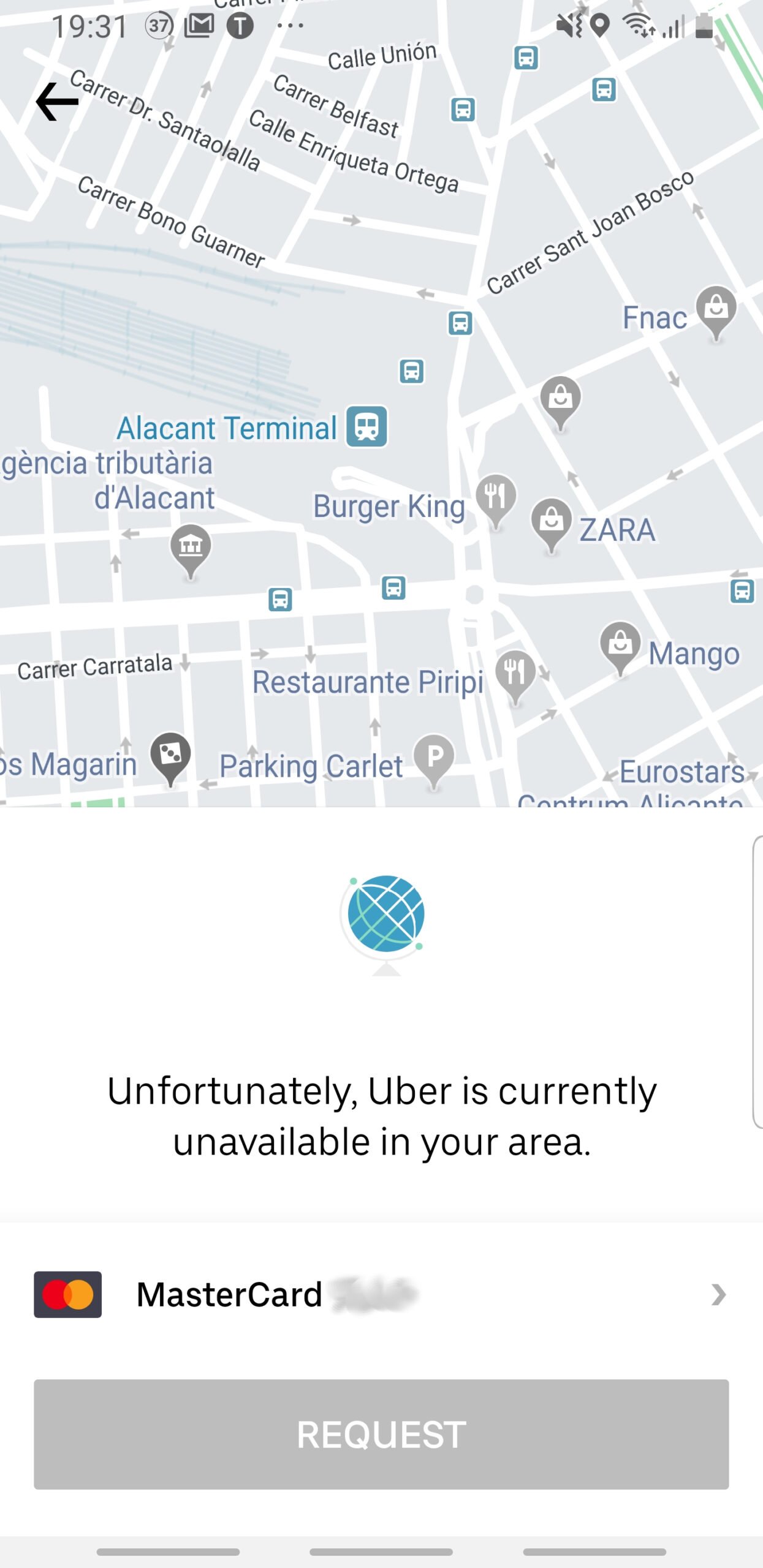Go back using the arrow icon
Viewport: 763px width, 1568px height.
tap(57, 102)
